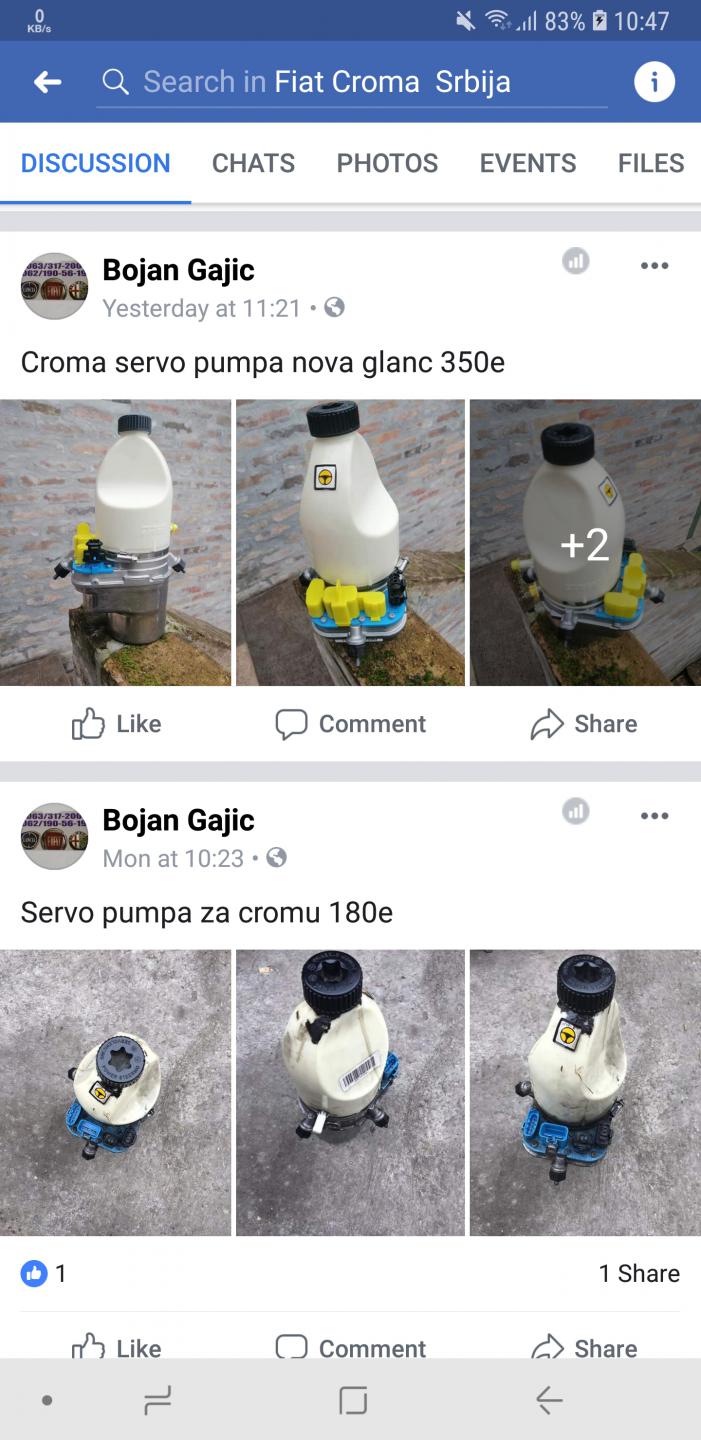
Task: Switch to the Chats tab
Action: tap(253, 163)
